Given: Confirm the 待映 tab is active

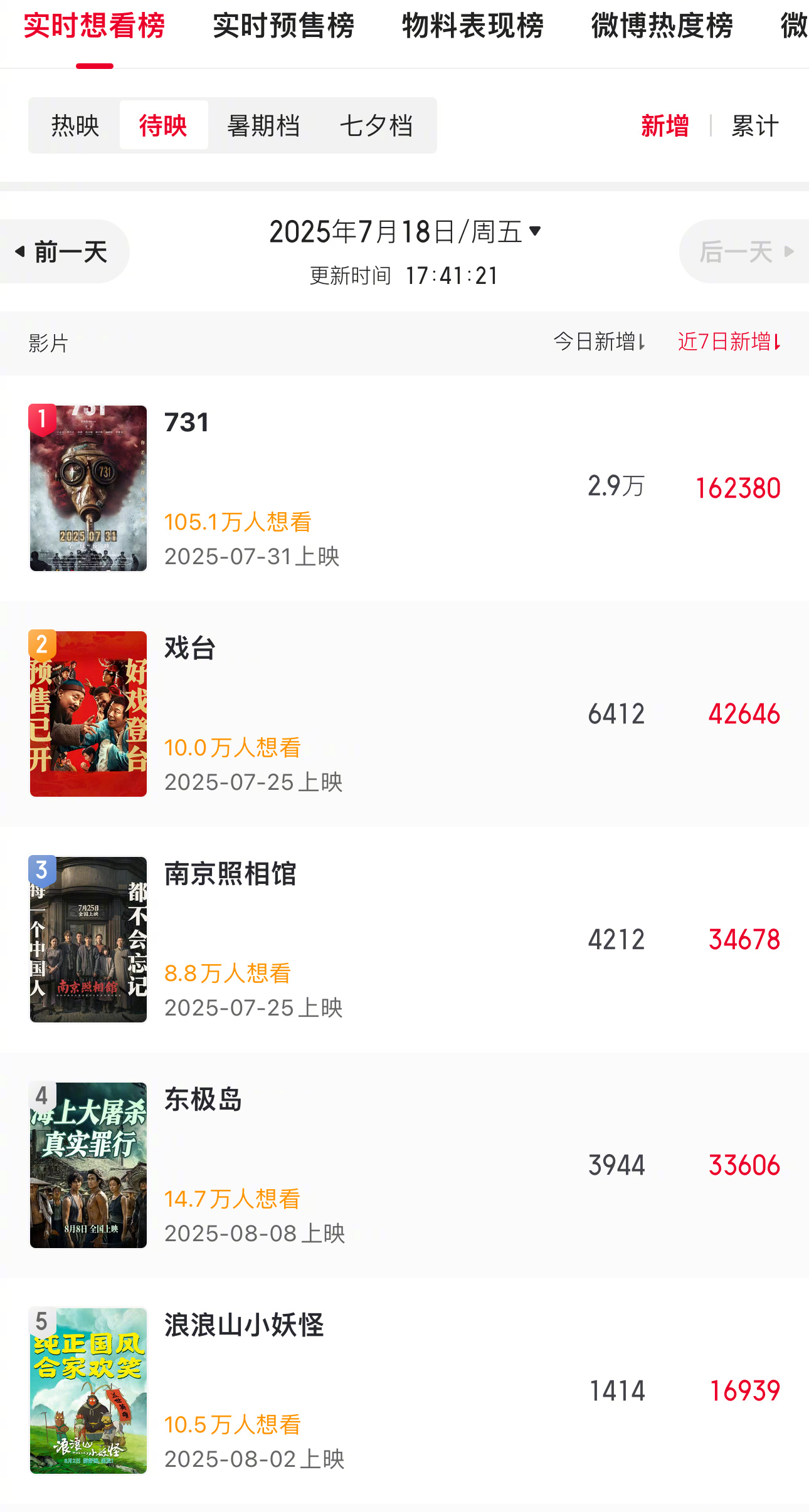Looking at the screenshot, I should point(163,125).
